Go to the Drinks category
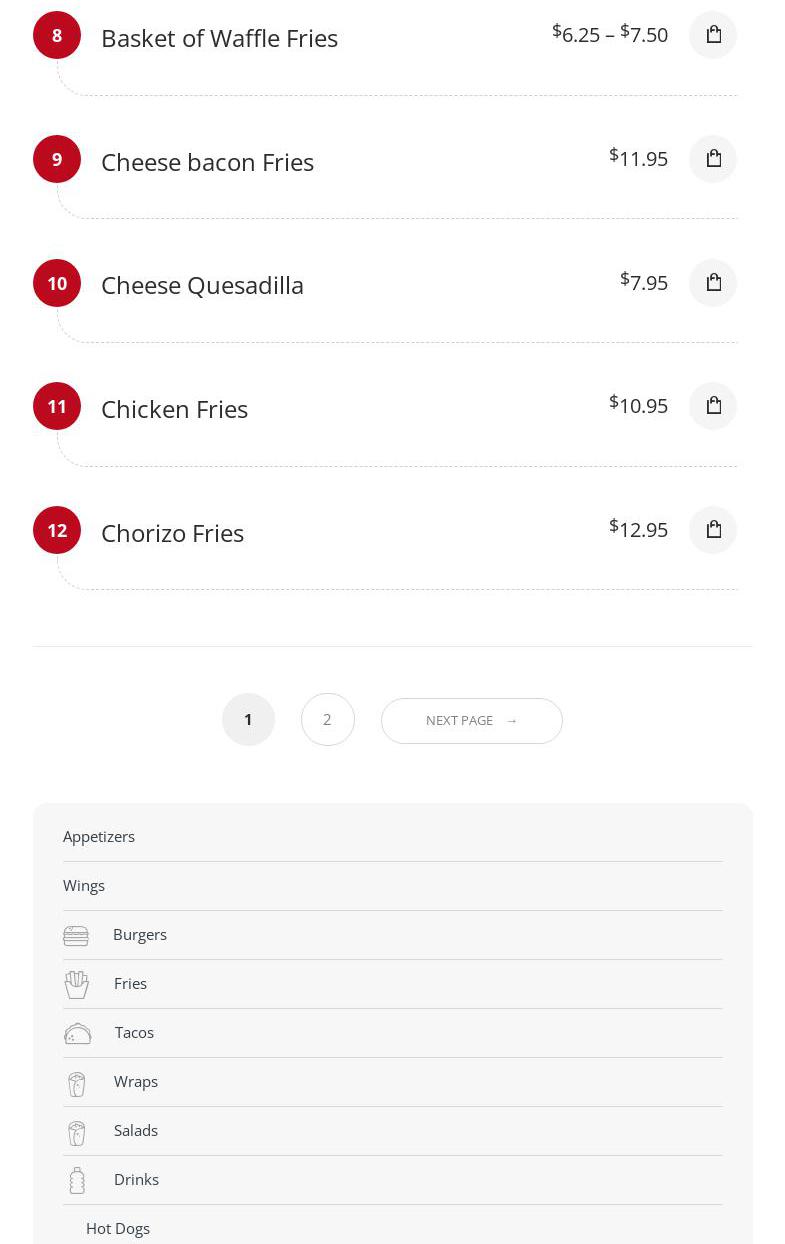The height and width of the screenshot is (1244, 785). [136, 1180]
